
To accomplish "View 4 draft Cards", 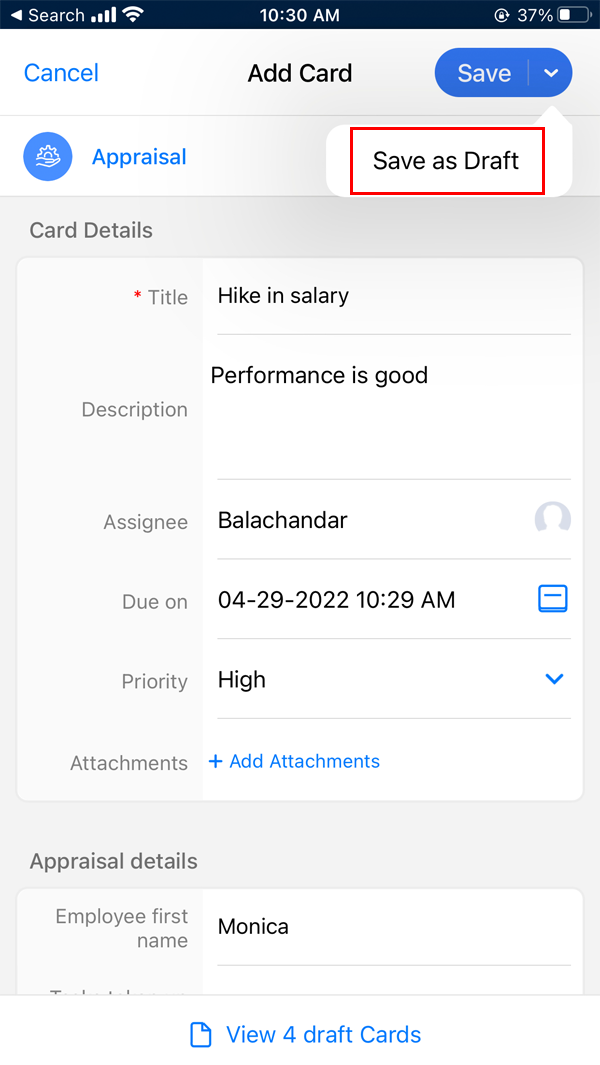I will [305, 1035].
